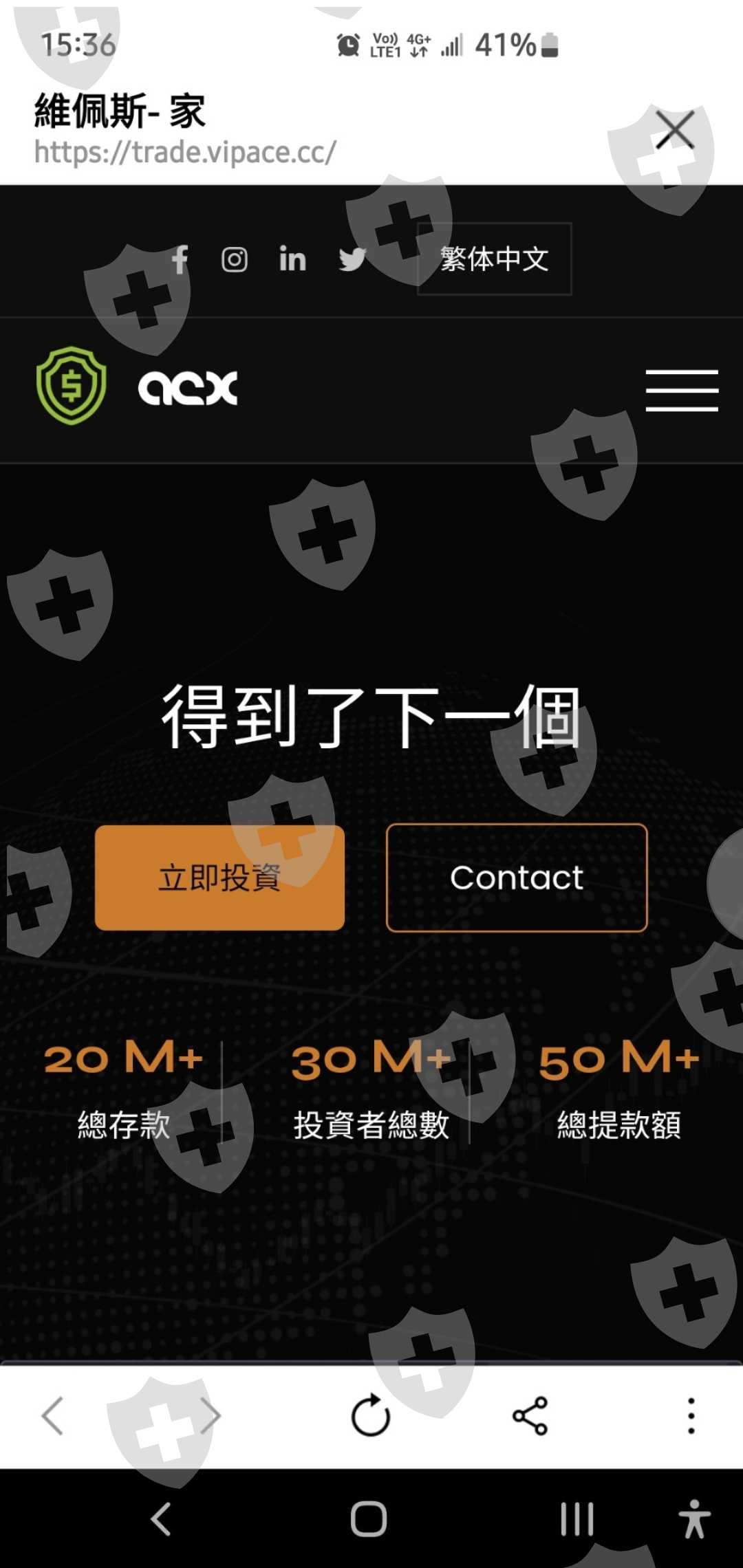Open the Facebook social link
Image resolution: width=743 pixels, height=1568 pixels.
coord(180,259)
